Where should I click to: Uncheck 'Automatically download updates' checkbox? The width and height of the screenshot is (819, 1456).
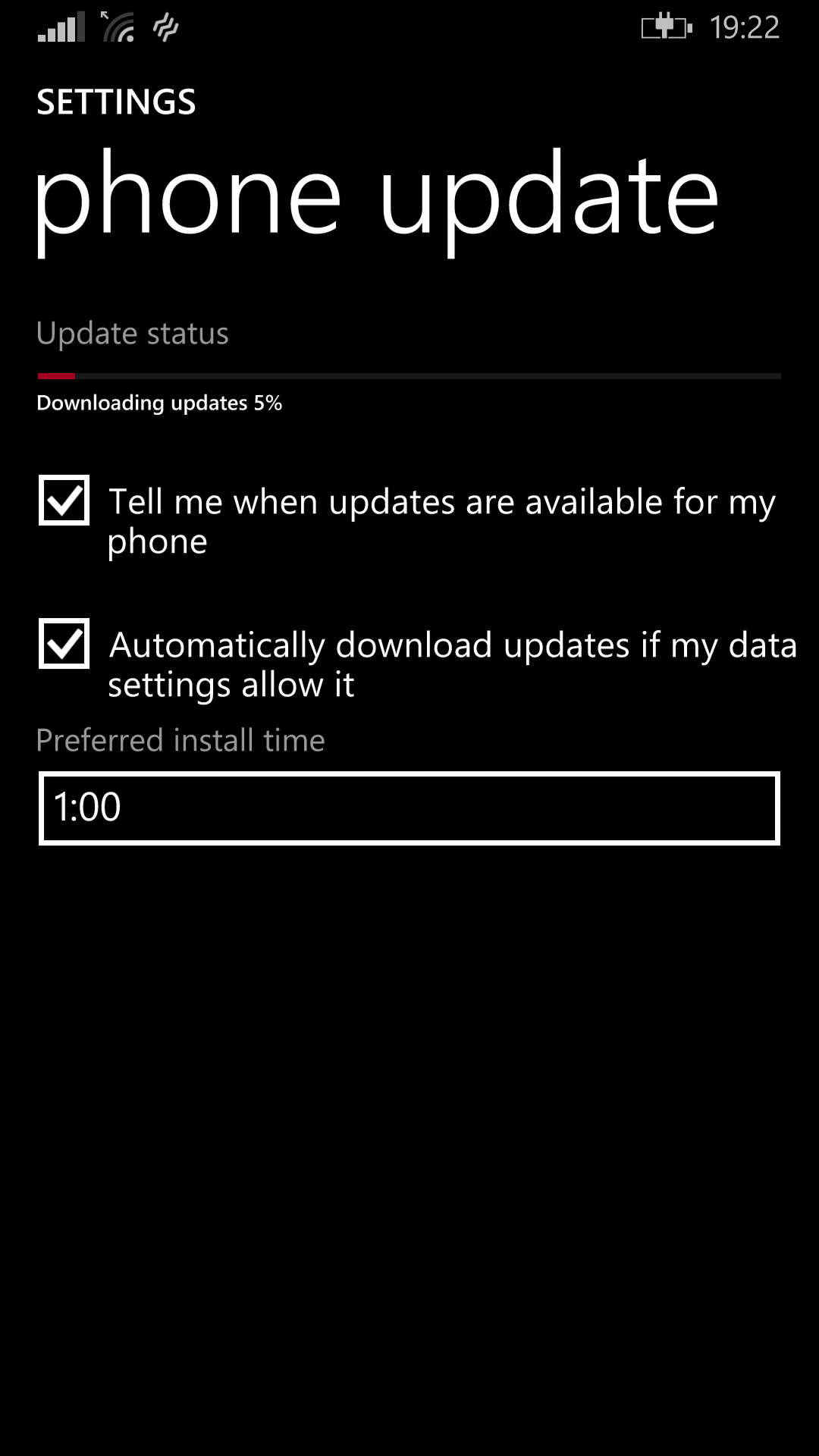[x=64, y=644]
